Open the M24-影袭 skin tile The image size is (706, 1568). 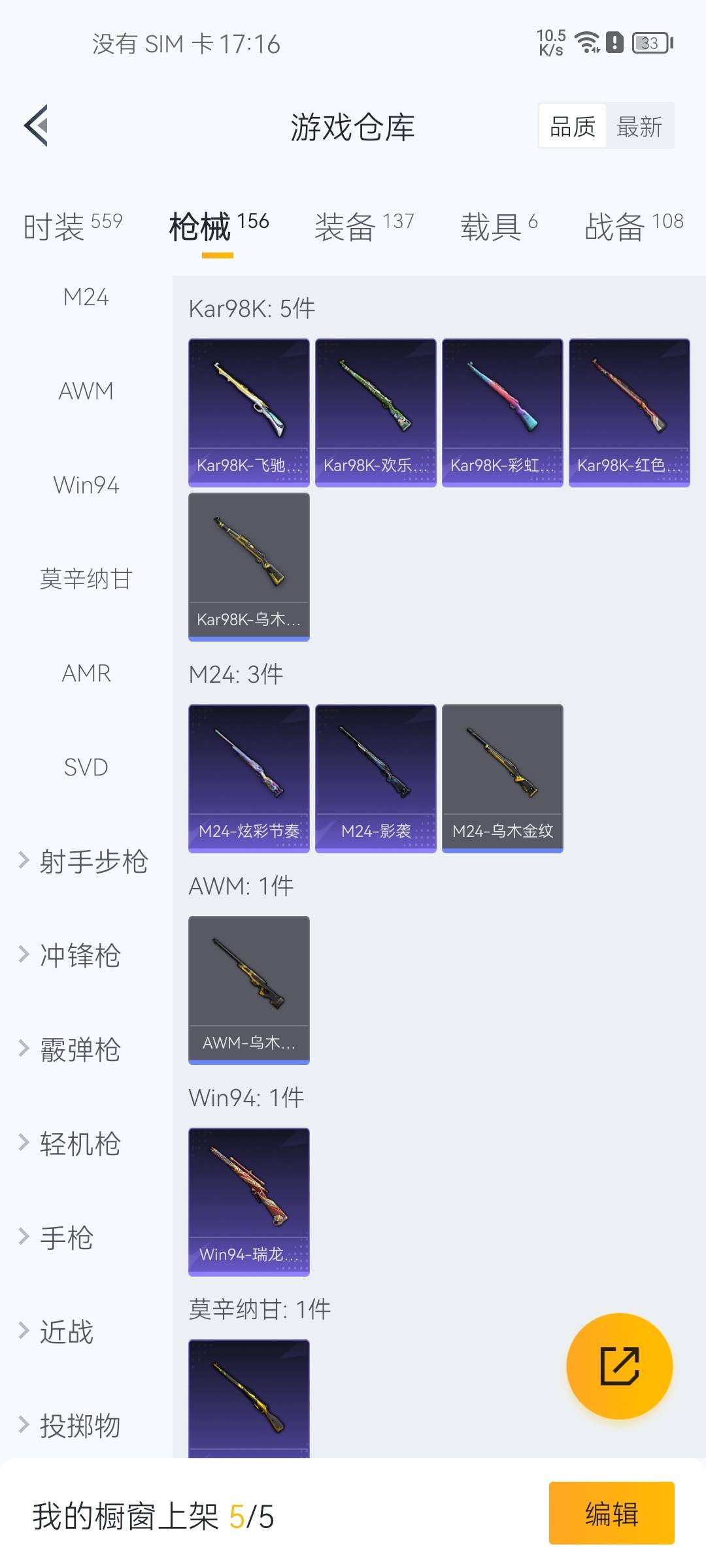coord(376,778)
